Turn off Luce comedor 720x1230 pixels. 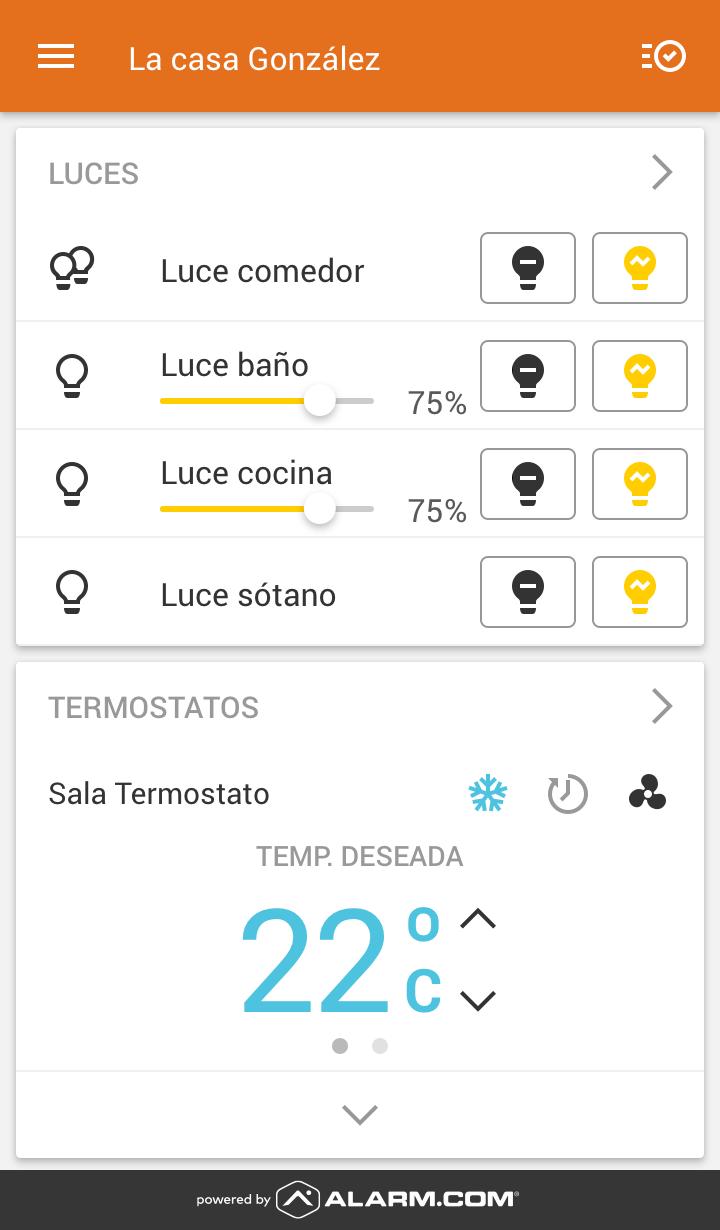[528, 268]
